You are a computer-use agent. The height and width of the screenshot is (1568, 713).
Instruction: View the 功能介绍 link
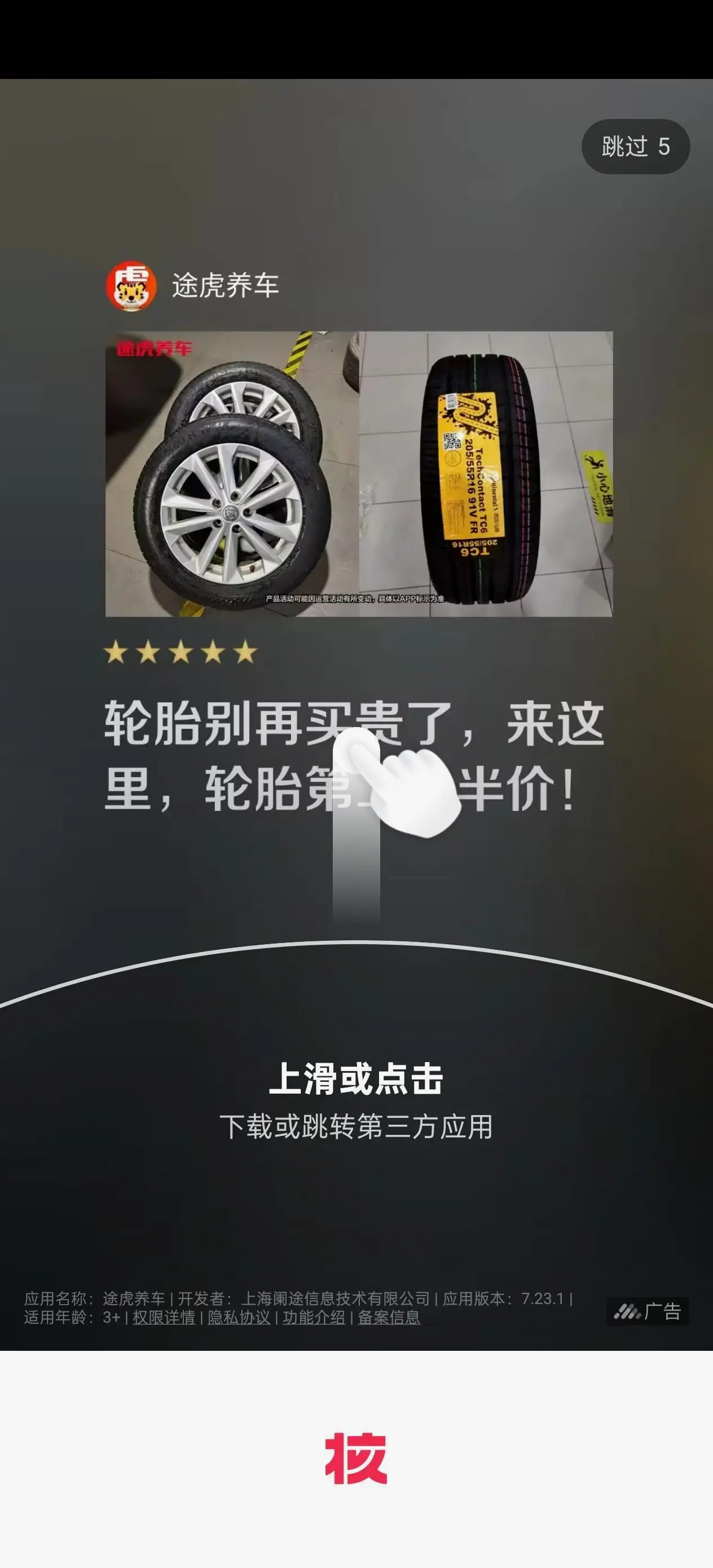point(314,1317)
